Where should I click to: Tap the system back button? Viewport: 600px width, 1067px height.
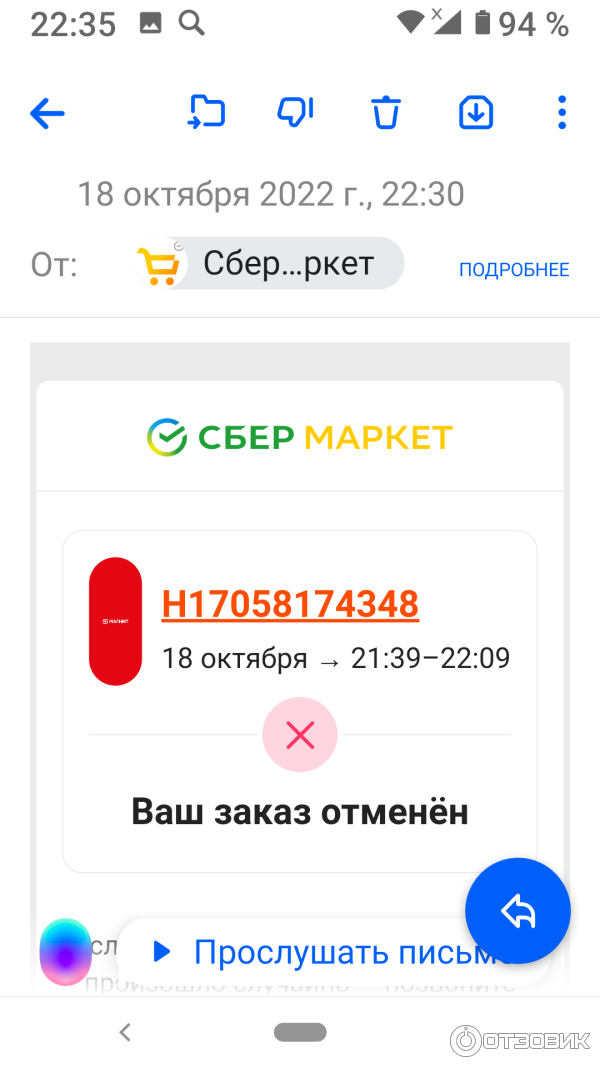(x=125, y=1032)
